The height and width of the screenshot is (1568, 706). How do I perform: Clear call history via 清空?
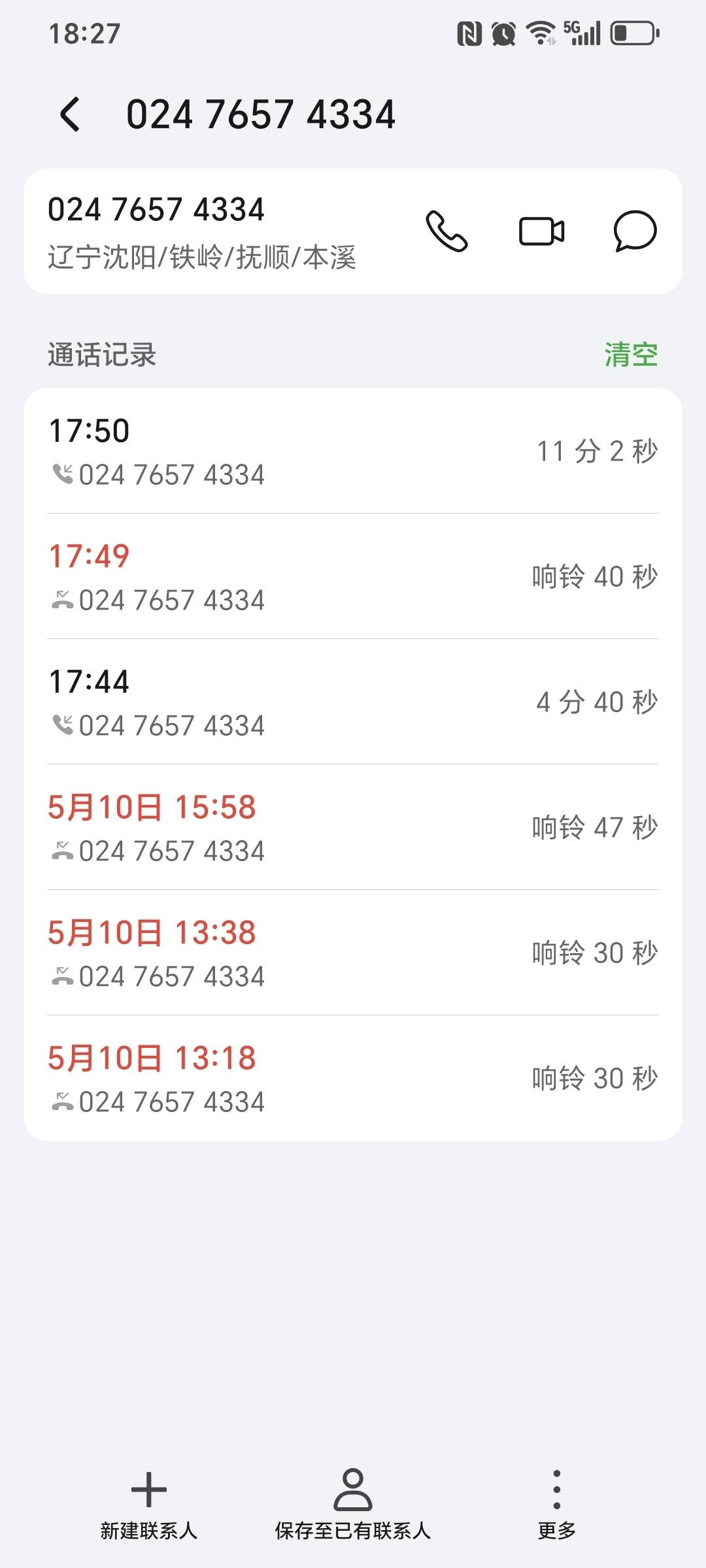631,355
